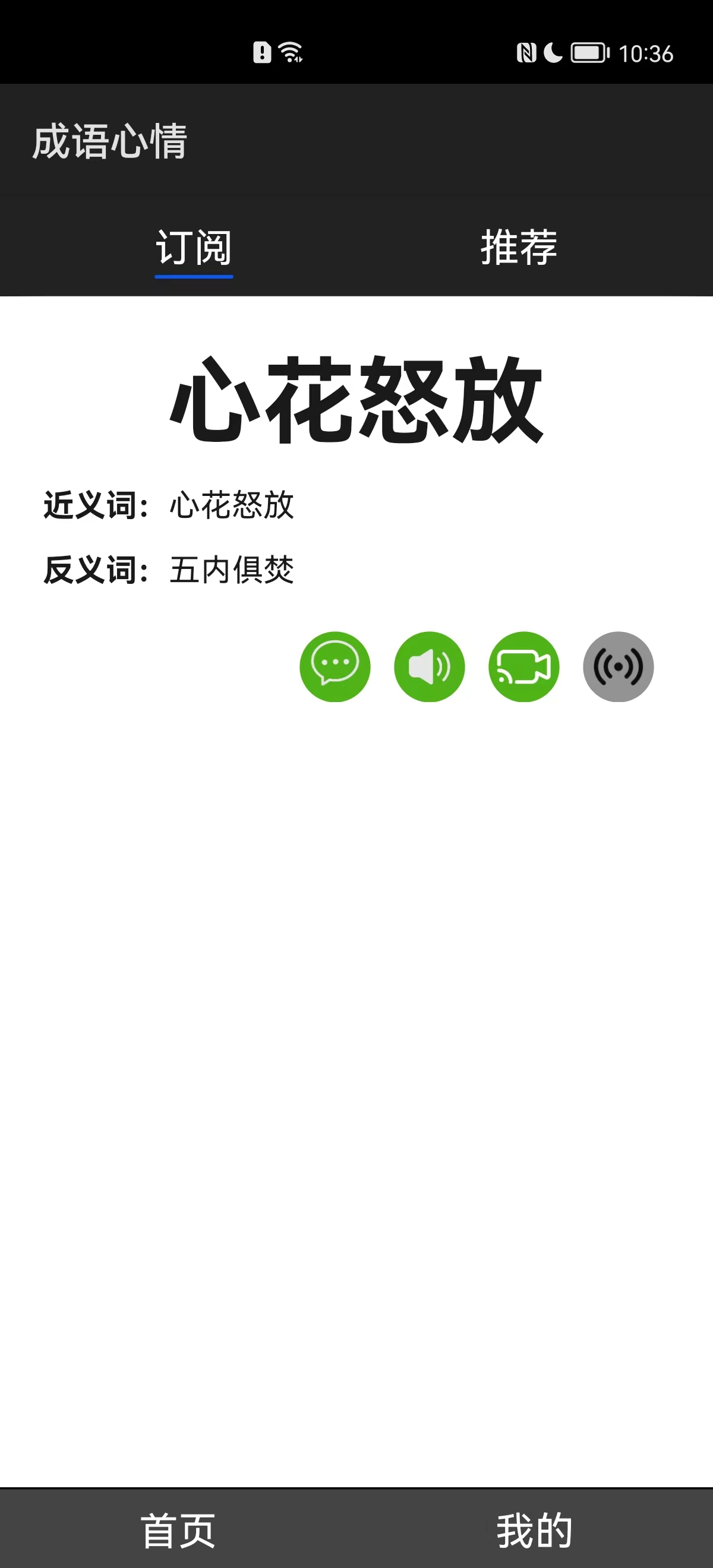Tap the gray broadcast signal icon
Screen dimensions: 713x1568
pyautogui.click(x=618, y=666)
